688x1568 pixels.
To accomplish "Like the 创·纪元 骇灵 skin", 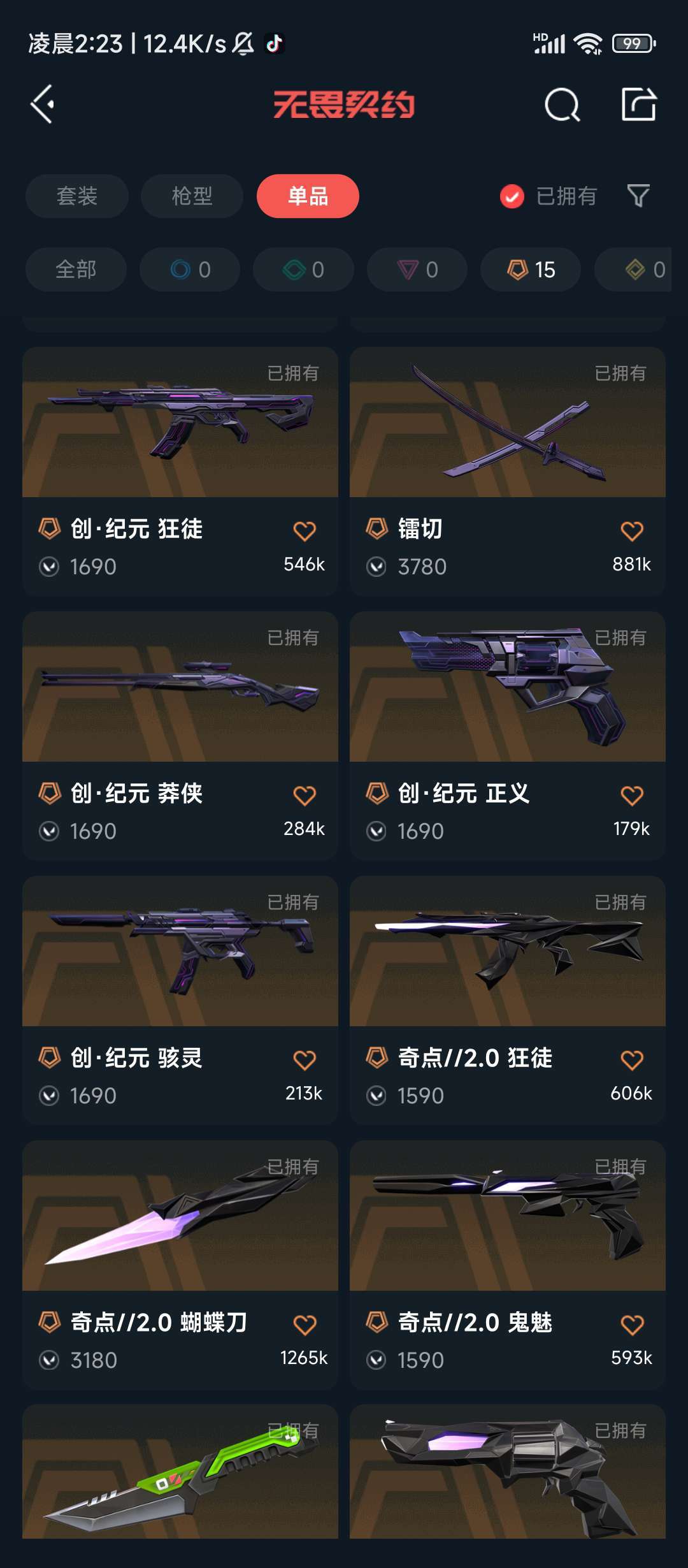I will pyautogui.click(x=305, y=1060).
